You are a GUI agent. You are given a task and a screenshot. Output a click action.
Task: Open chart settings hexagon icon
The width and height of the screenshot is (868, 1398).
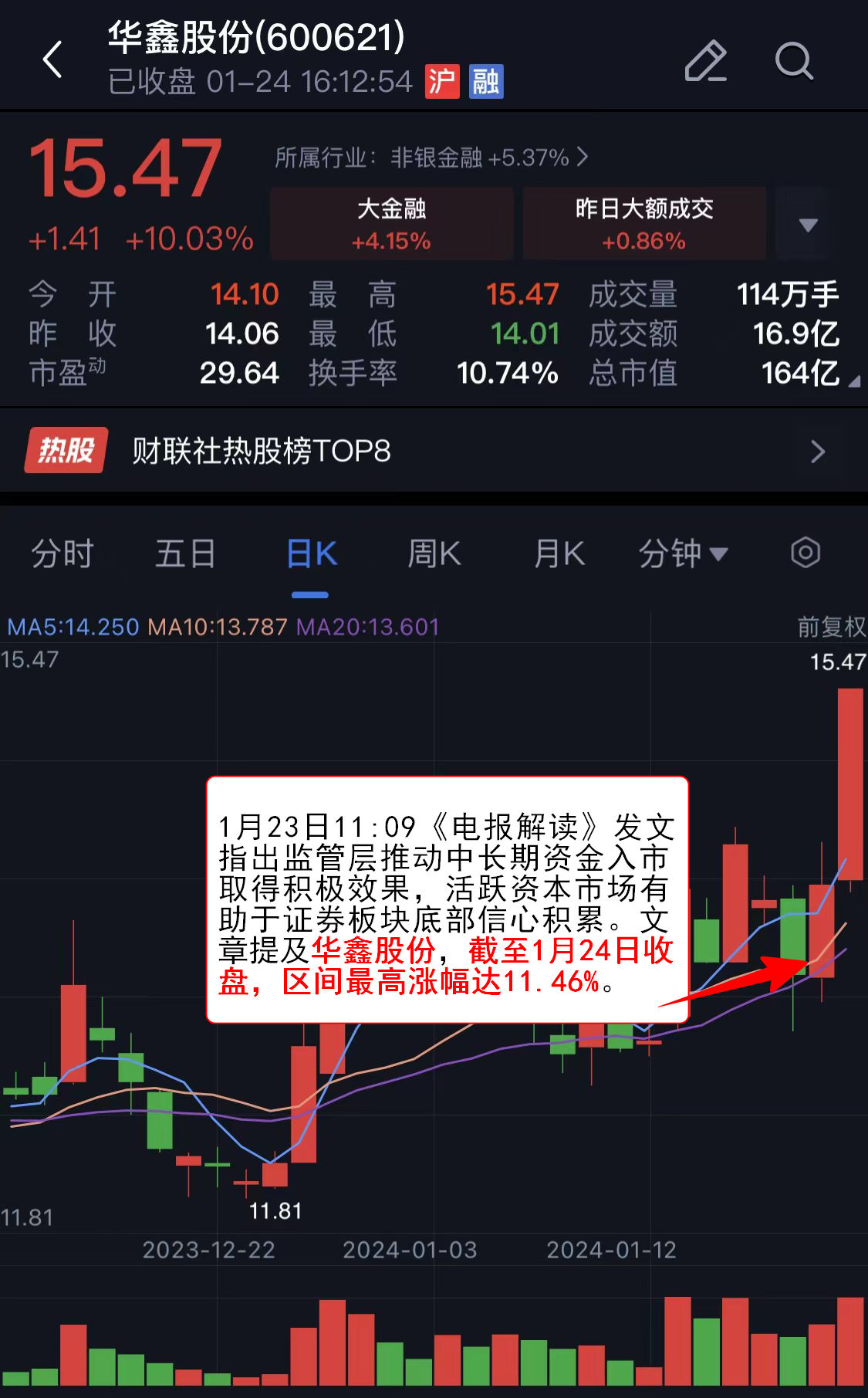pos(805,553)
